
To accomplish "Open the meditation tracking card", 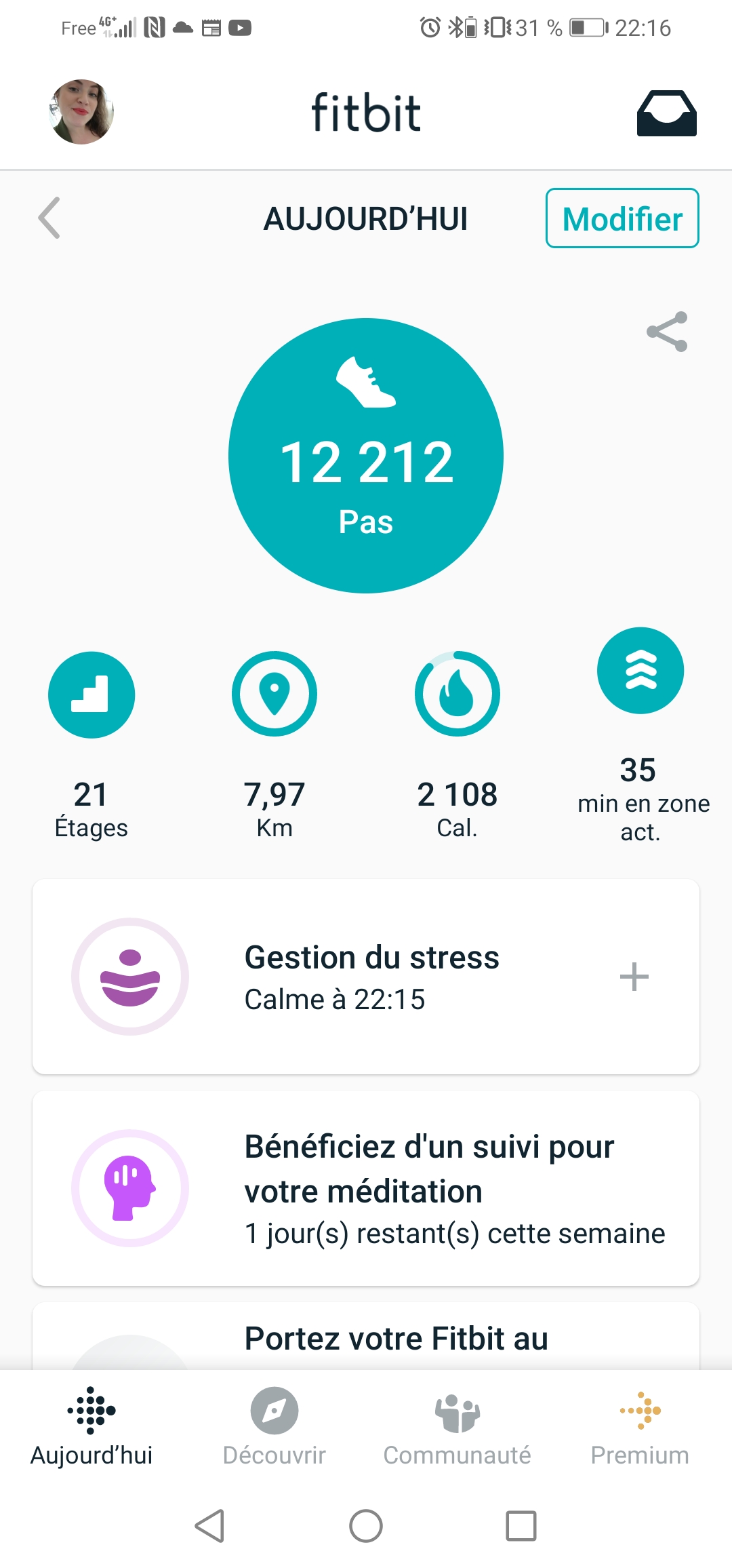I will tap(366, 1188).
